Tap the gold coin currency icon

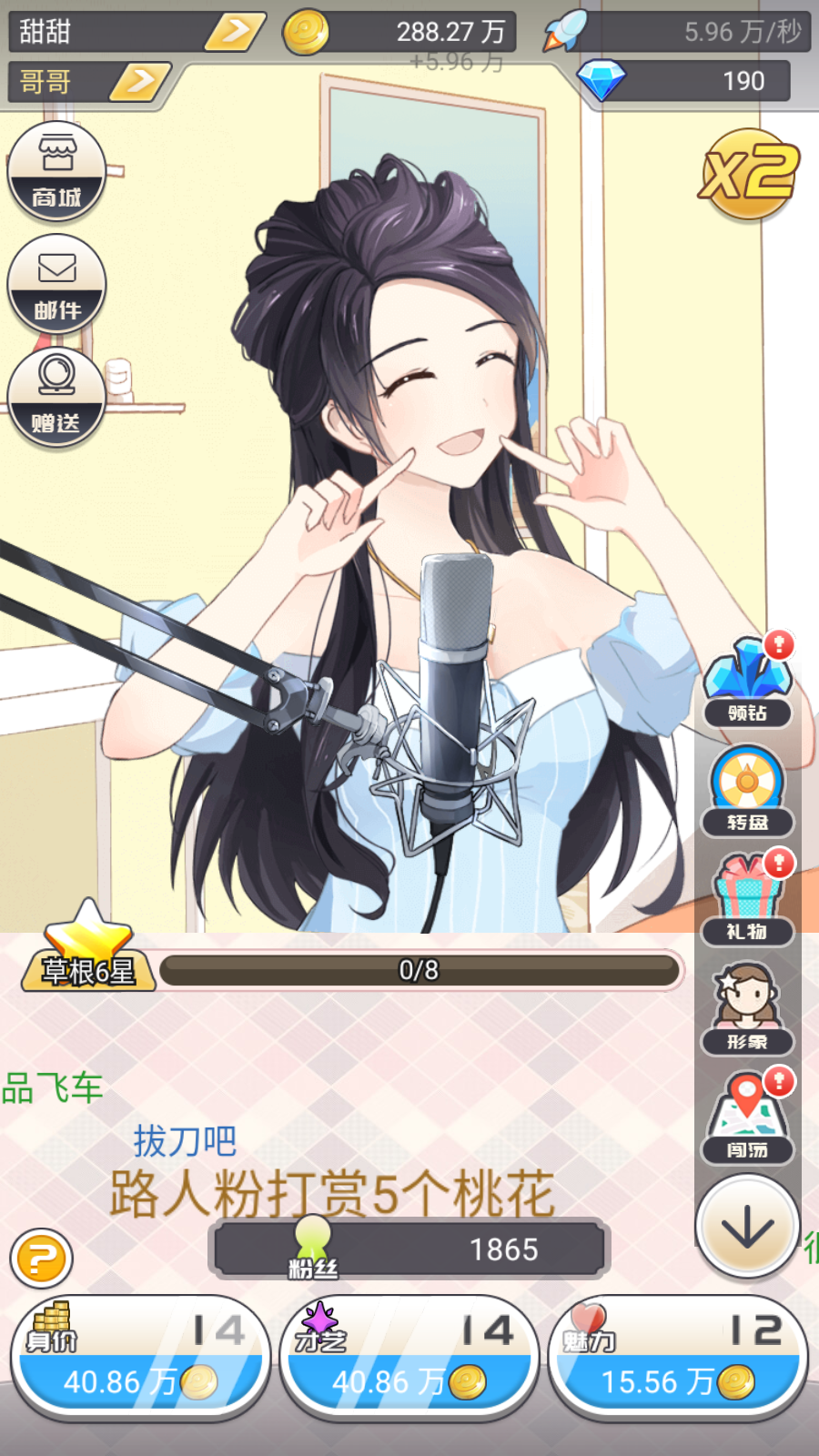coord(307,30)
